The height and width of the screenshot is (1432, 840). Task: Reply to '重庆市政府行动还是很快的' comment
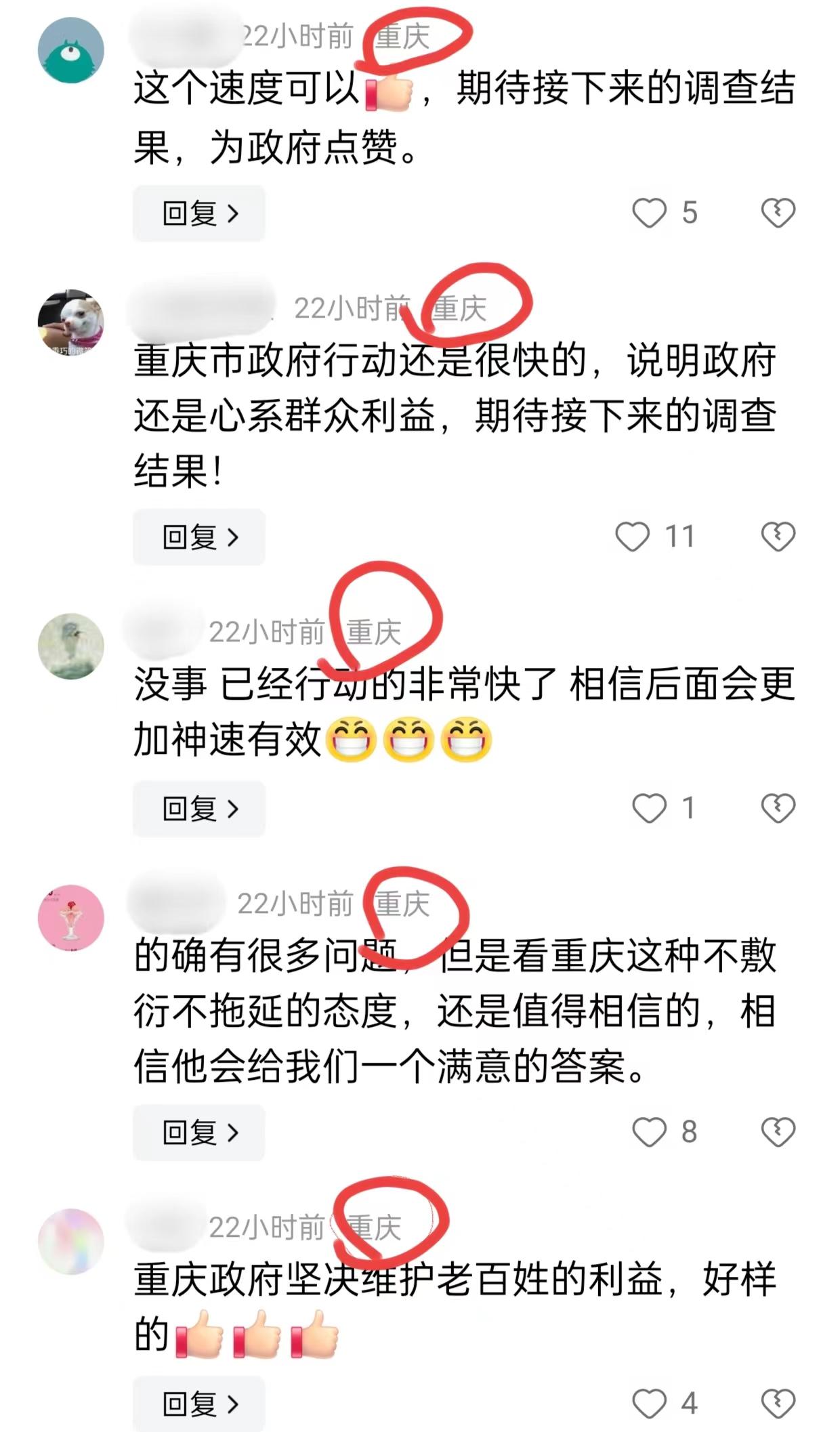[198, 537]
